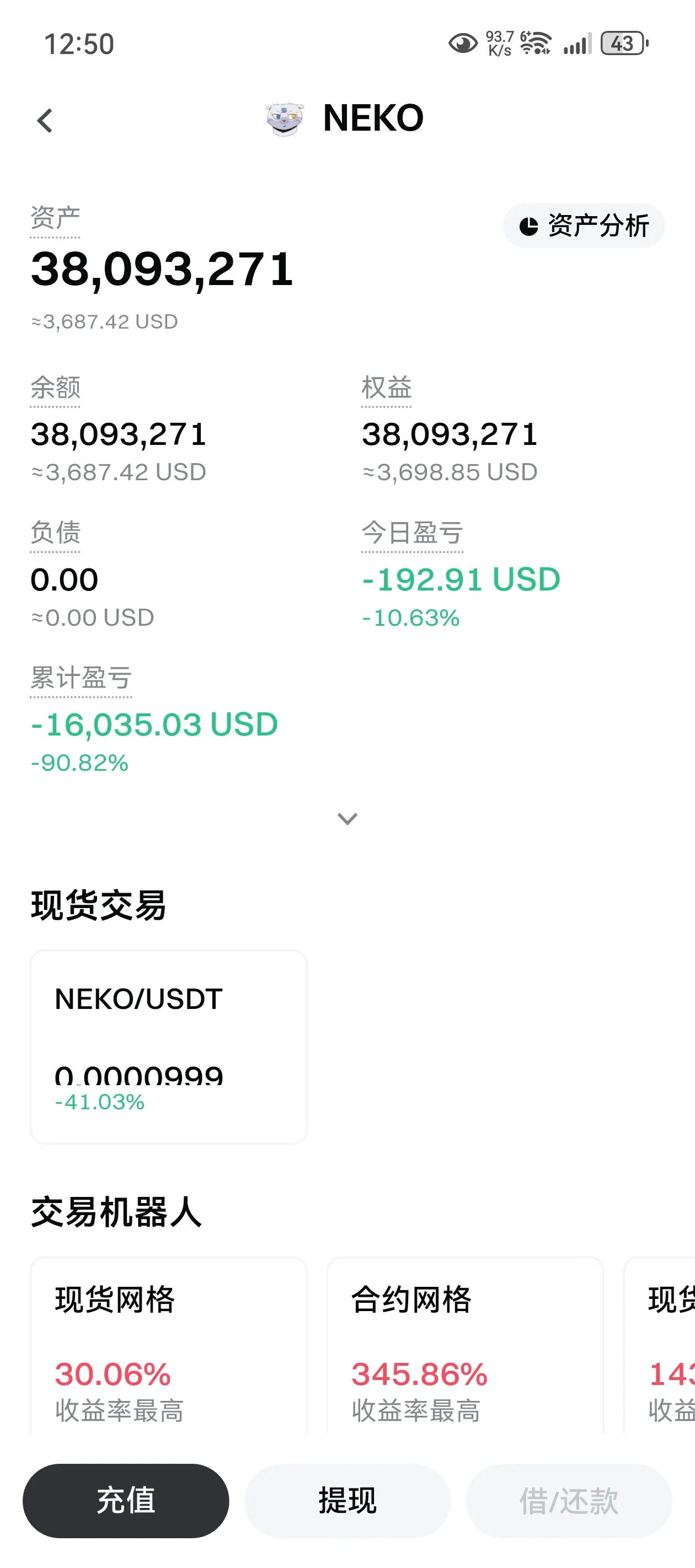The height and width of the screenshot is (1568, 695).
Task: Open 资产分析 asset analysis
Action: [584, 226]
